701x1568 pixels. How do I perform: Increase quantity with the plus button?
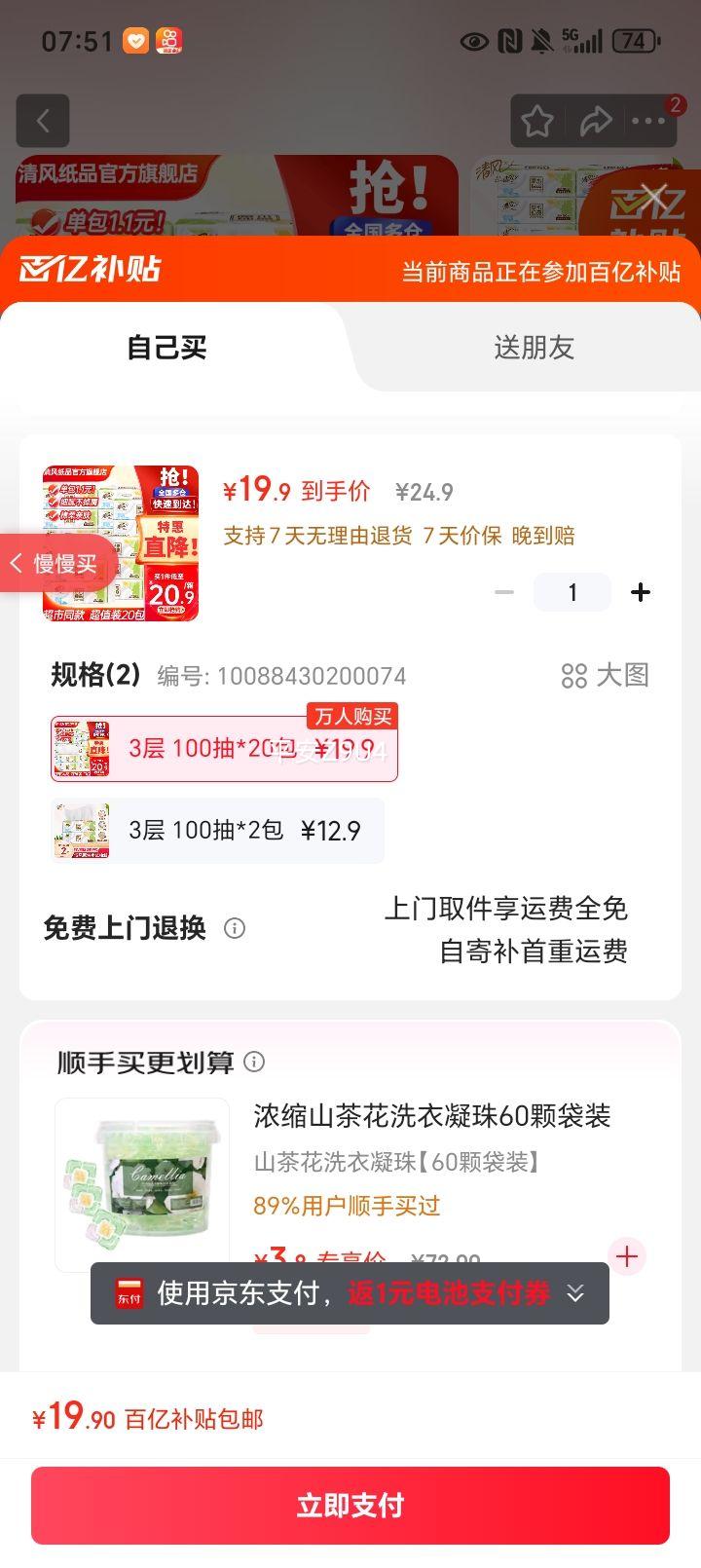(641, 592)
